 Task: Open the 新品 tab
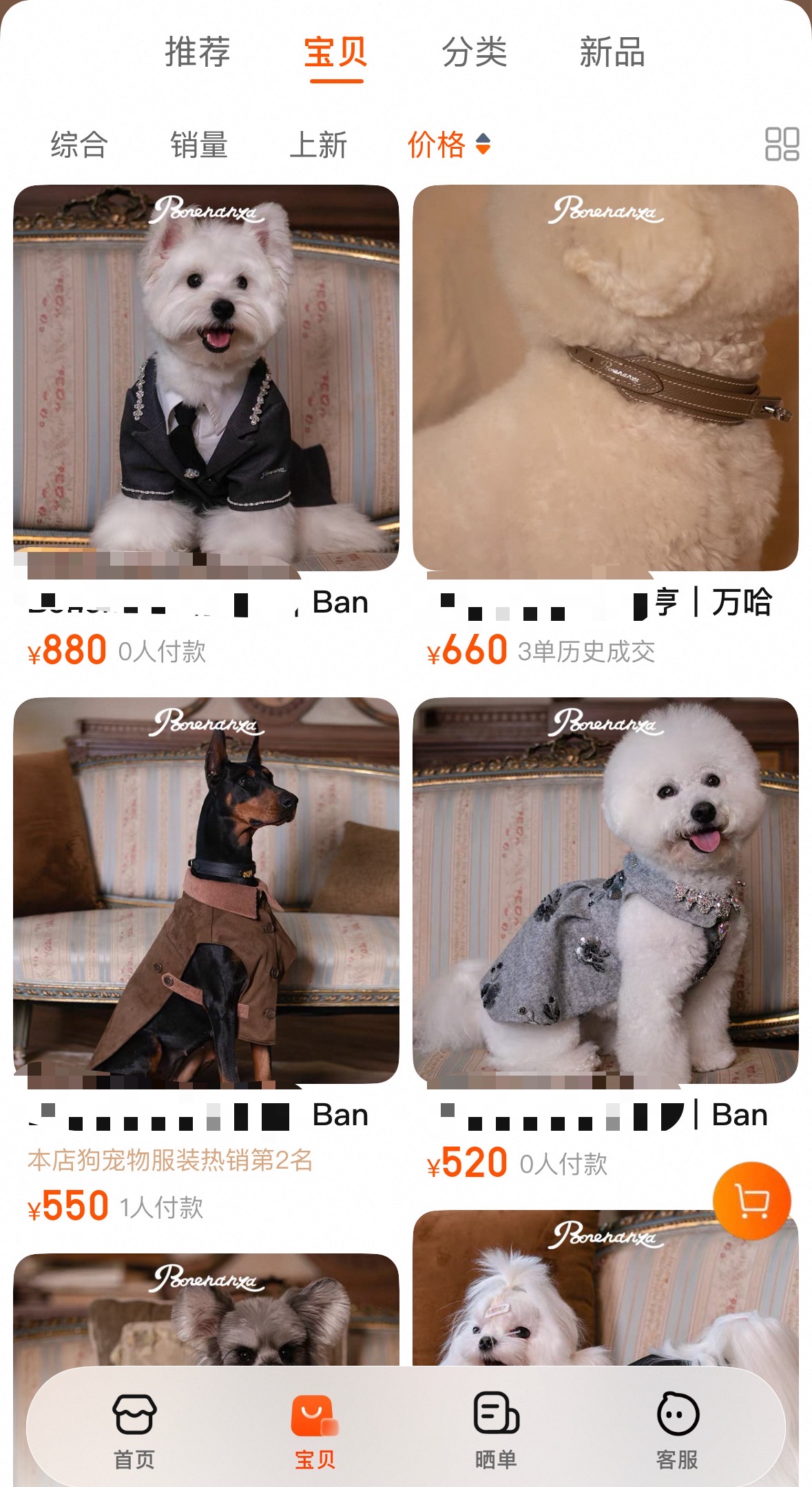tap(612, 53)
